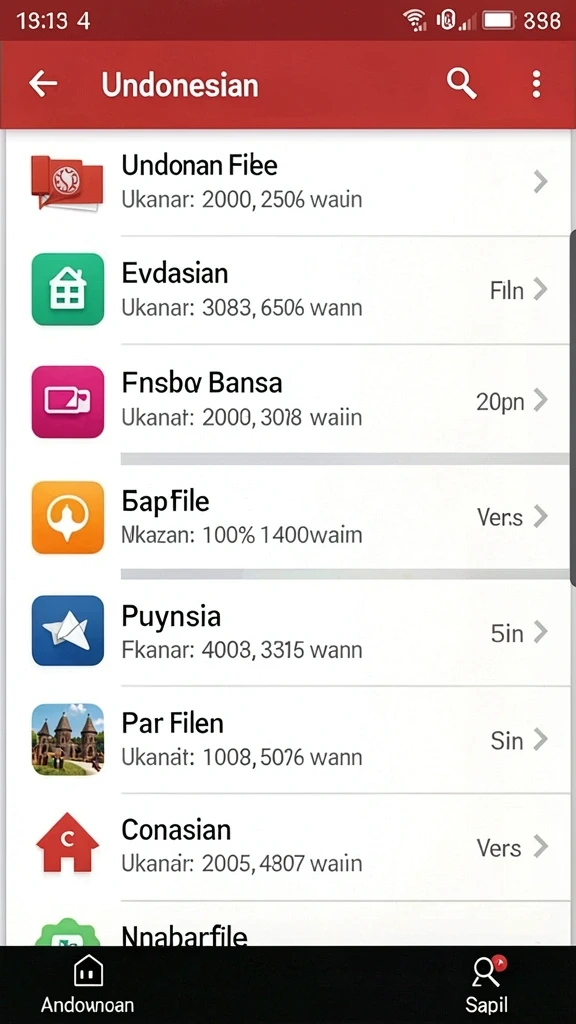The image size is (576, 1024).
Task: Open the Bap file row
Action: tap(288, 517)
